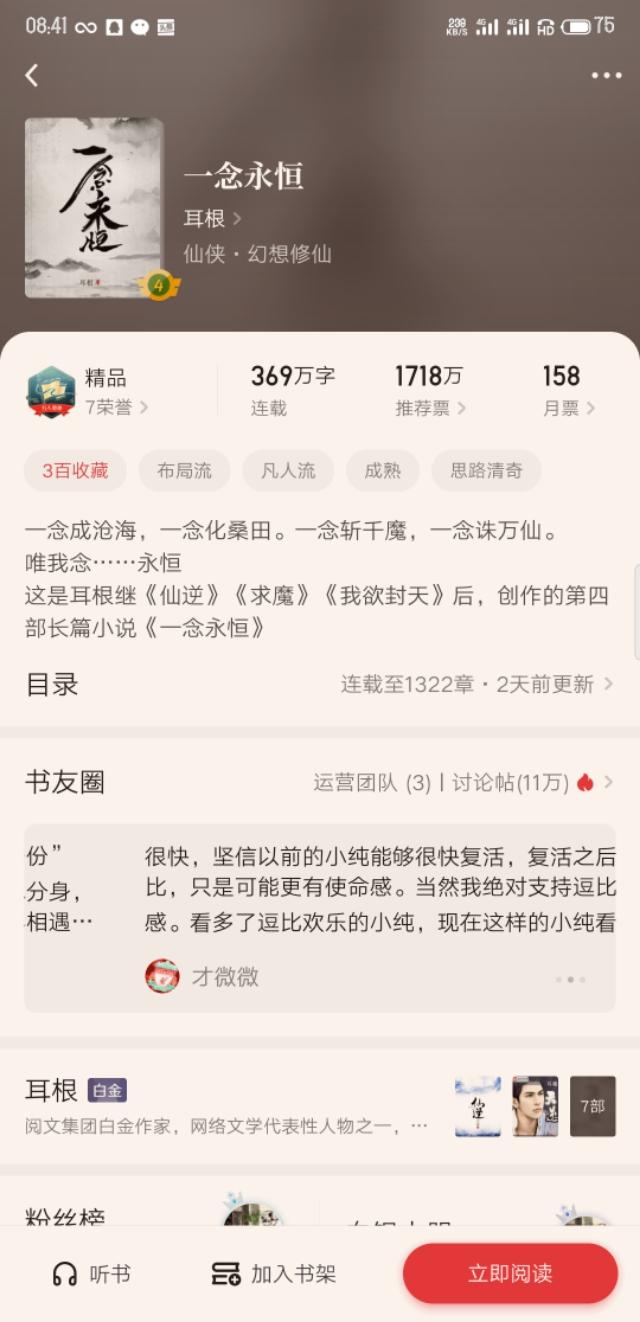Select the 凡人流 tag chip
This screenshot has width=640, height=1322.
[x=288, y=471]
